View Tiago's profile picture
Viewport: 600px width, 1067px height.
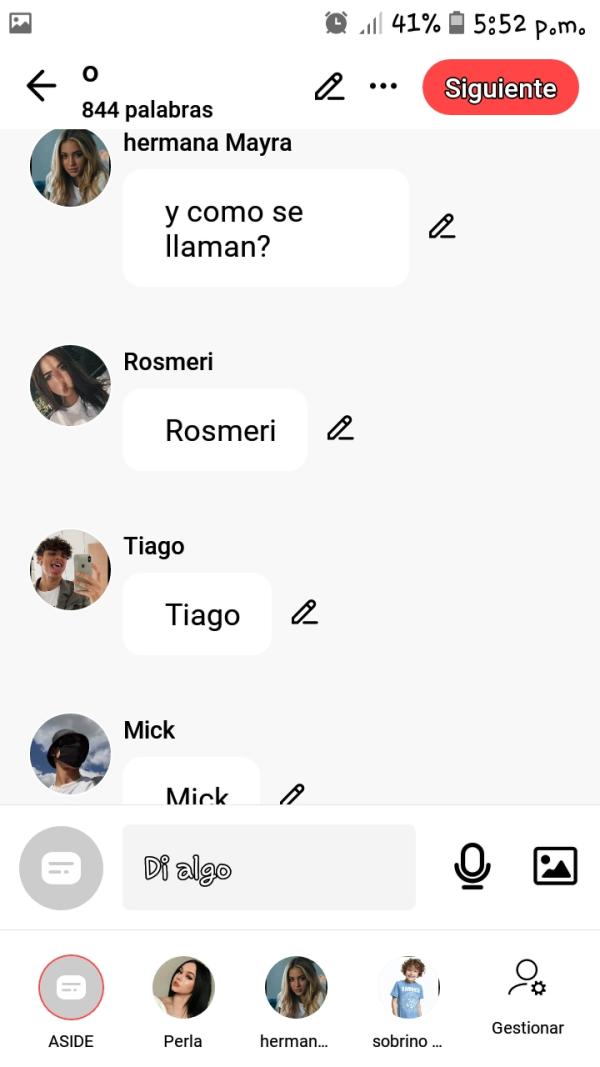click(x=70, y=569)
